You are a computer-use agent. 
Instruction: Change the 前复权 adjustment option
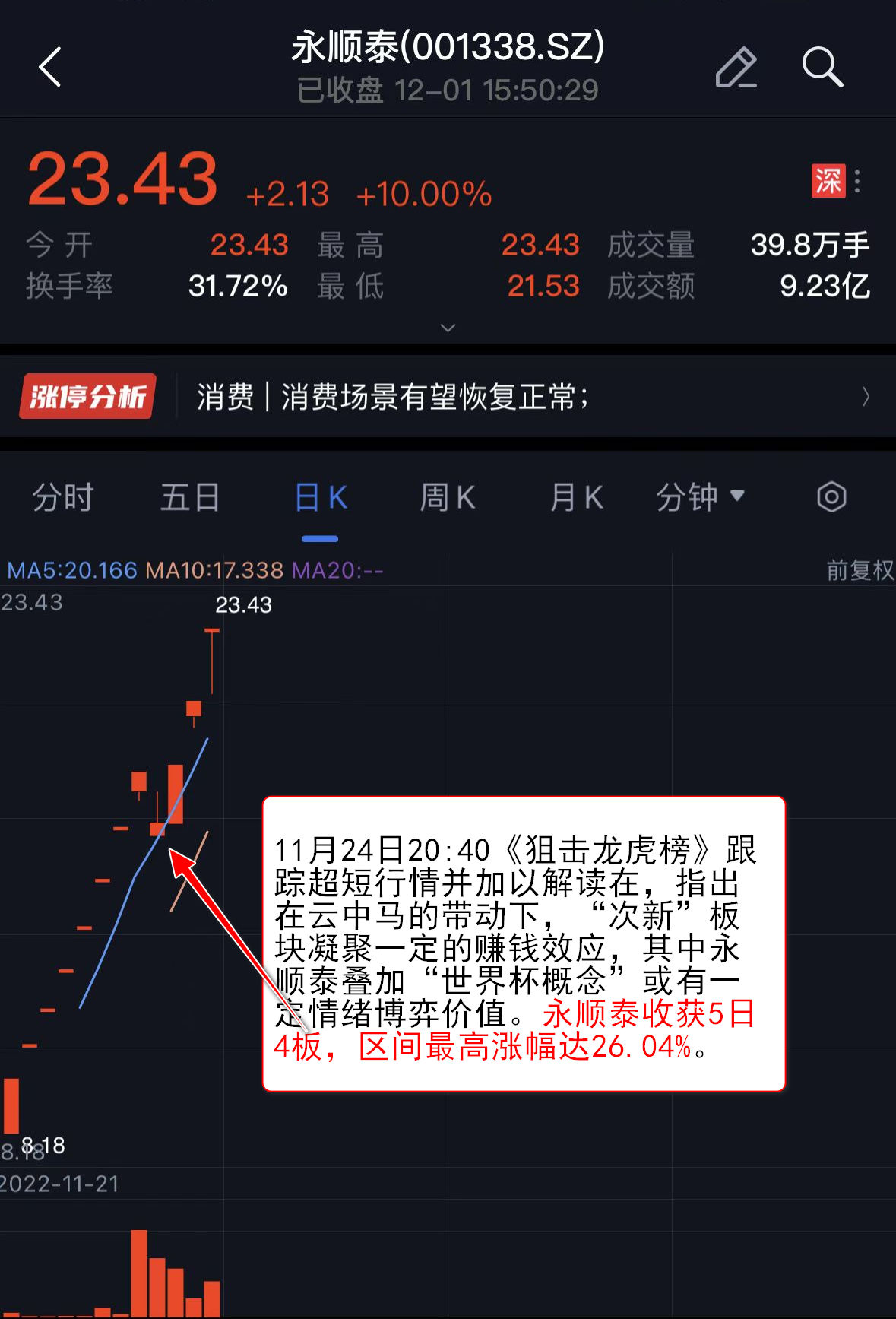(860, 570)
